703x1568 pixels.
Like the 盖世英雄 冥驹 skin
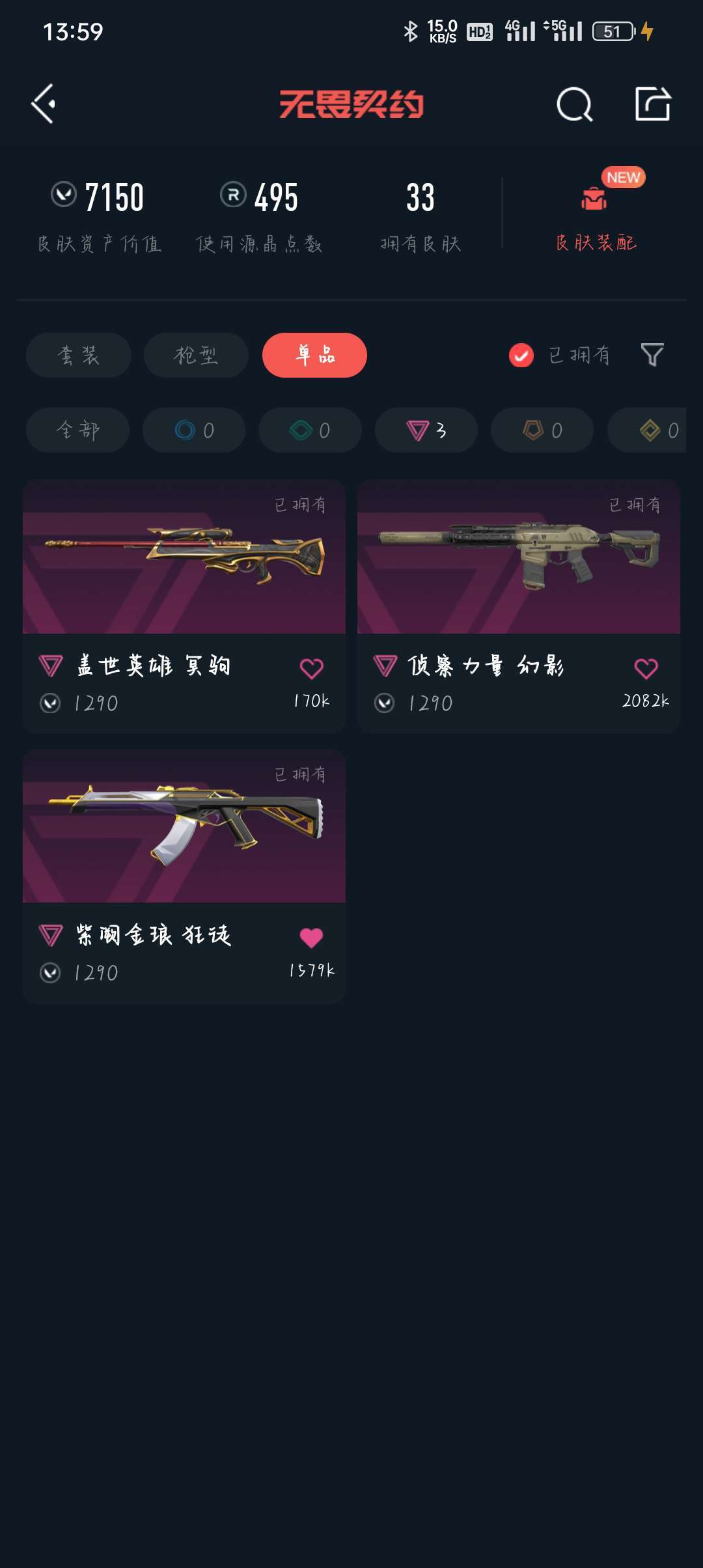(x=311, y=669)
